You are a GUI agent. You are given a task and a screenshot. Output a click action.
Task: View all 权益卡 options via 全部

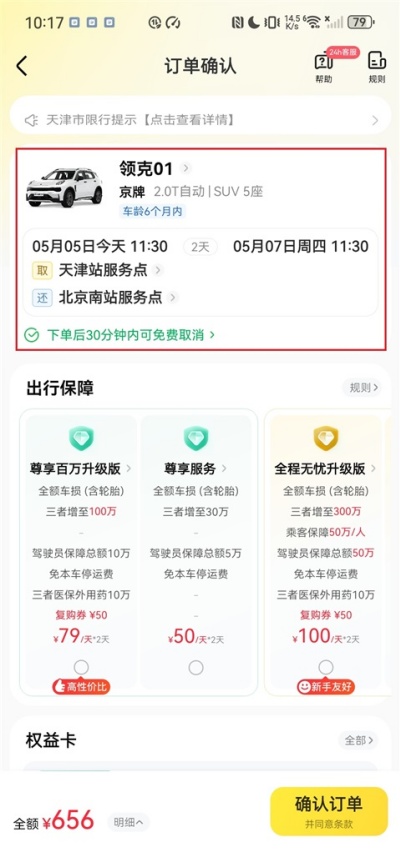pos(357,740)
